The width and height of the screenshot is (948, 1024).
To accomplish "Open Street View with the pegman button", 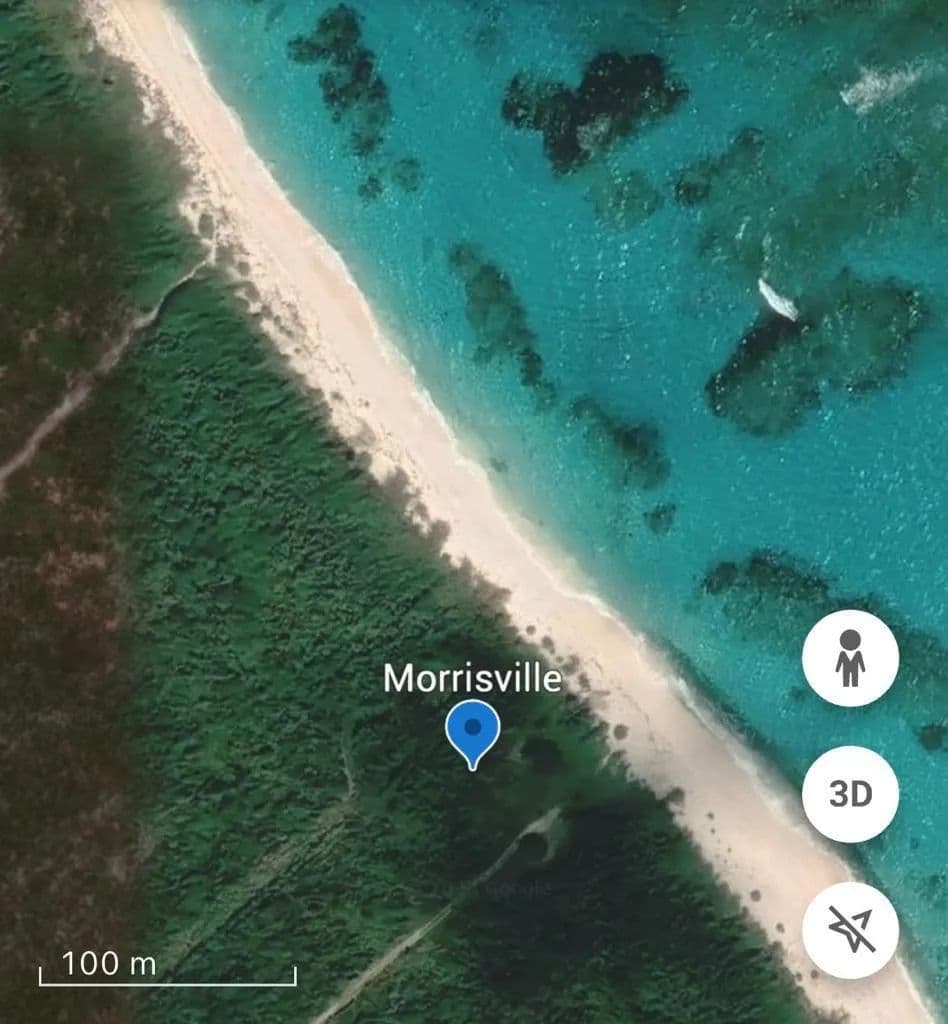I will (x=850, y=658).
